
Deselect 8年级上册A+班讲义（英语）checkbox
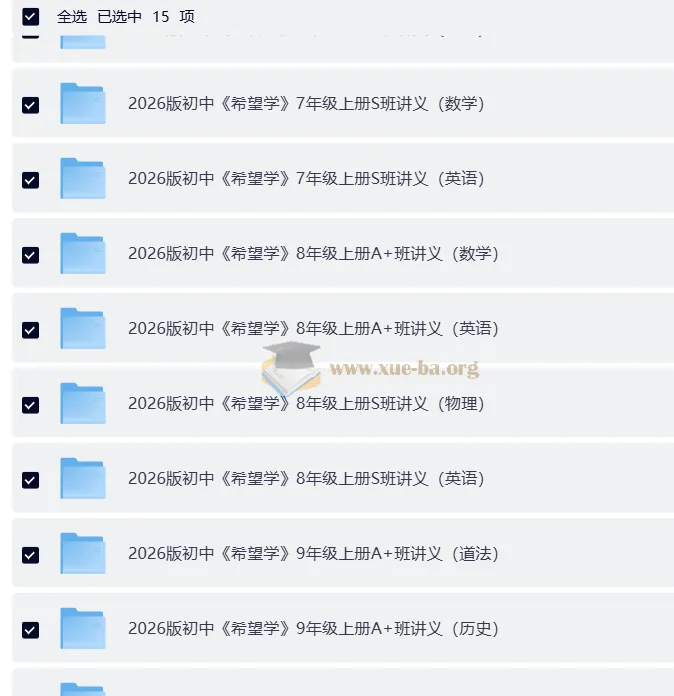30,330
